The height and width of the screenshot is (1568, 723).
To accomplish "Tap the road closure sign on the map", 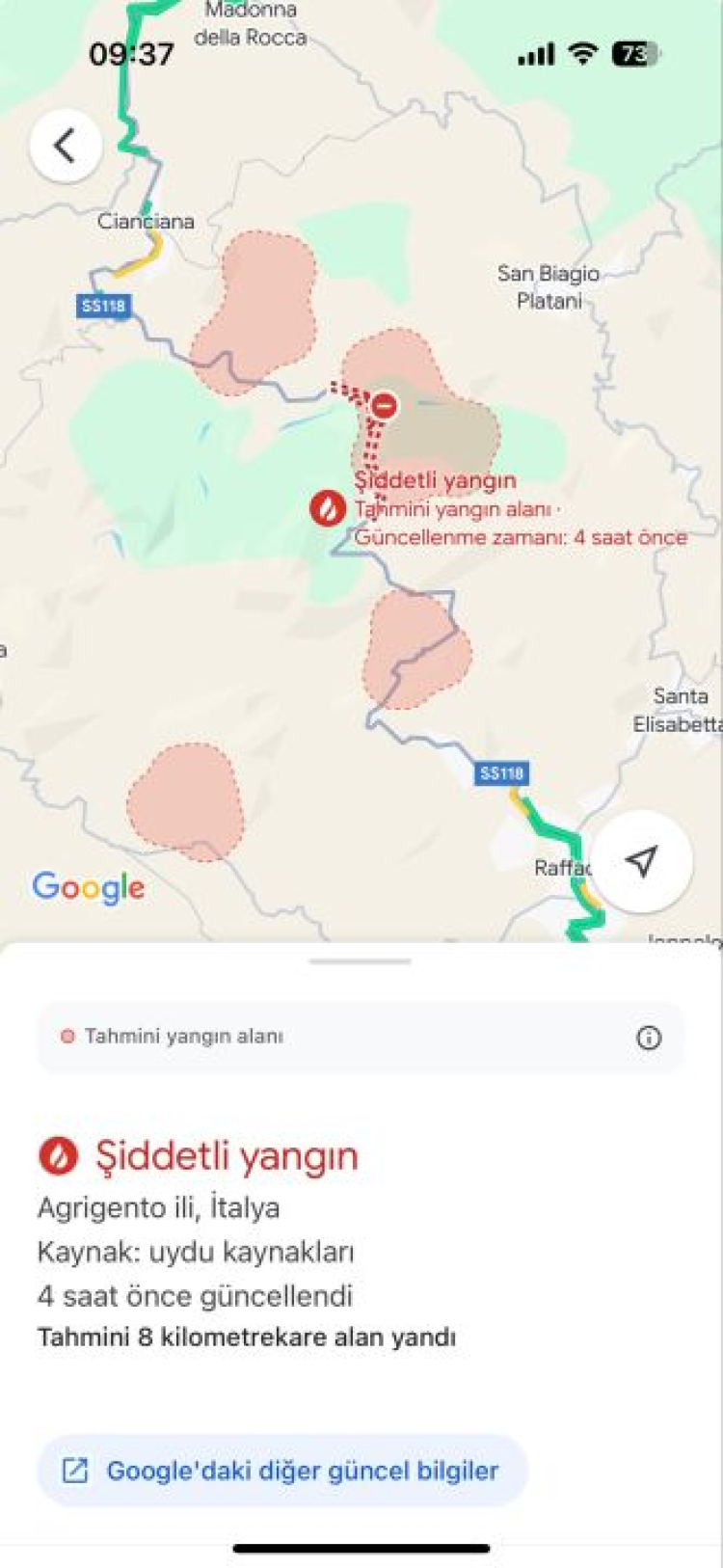I will 385,406.
